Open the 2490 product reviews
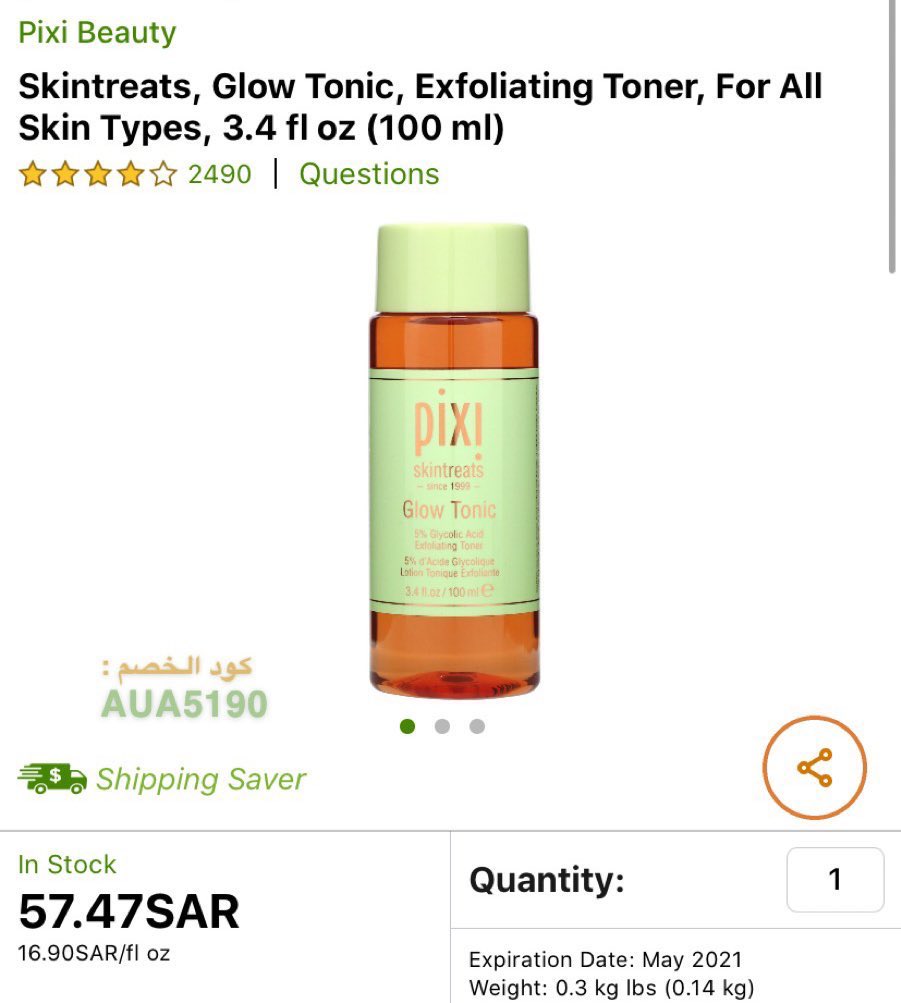The height and width of the screenshot is (1003, 901). [219, 174]
